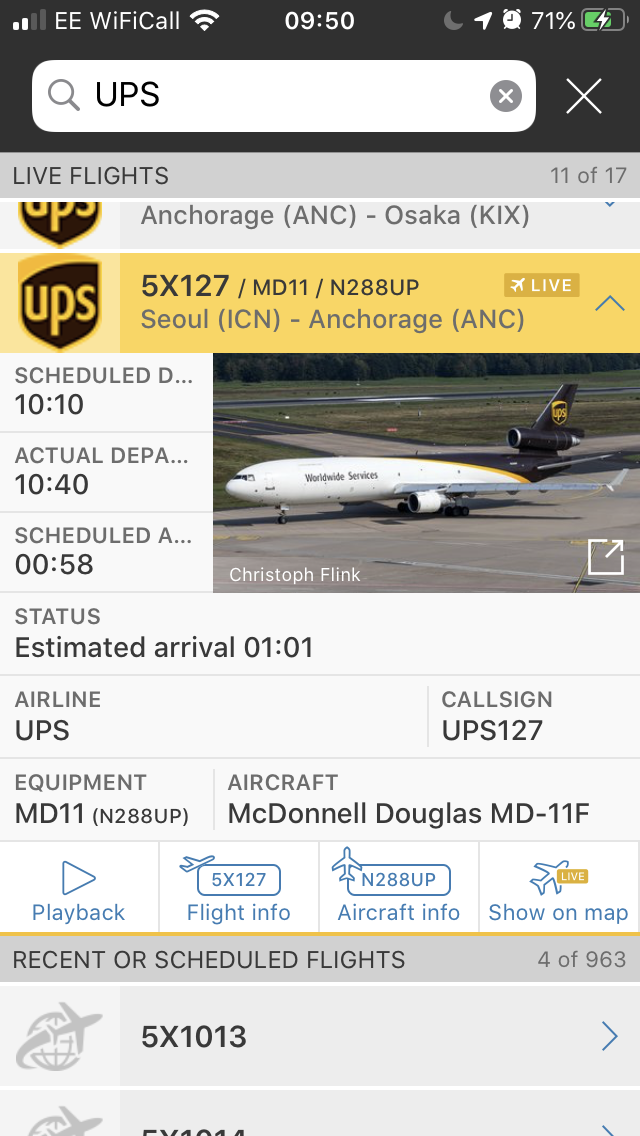Viewport: 640px width, 1136px height.
Task: Clear the search text
Action: (x=506, y=96)
